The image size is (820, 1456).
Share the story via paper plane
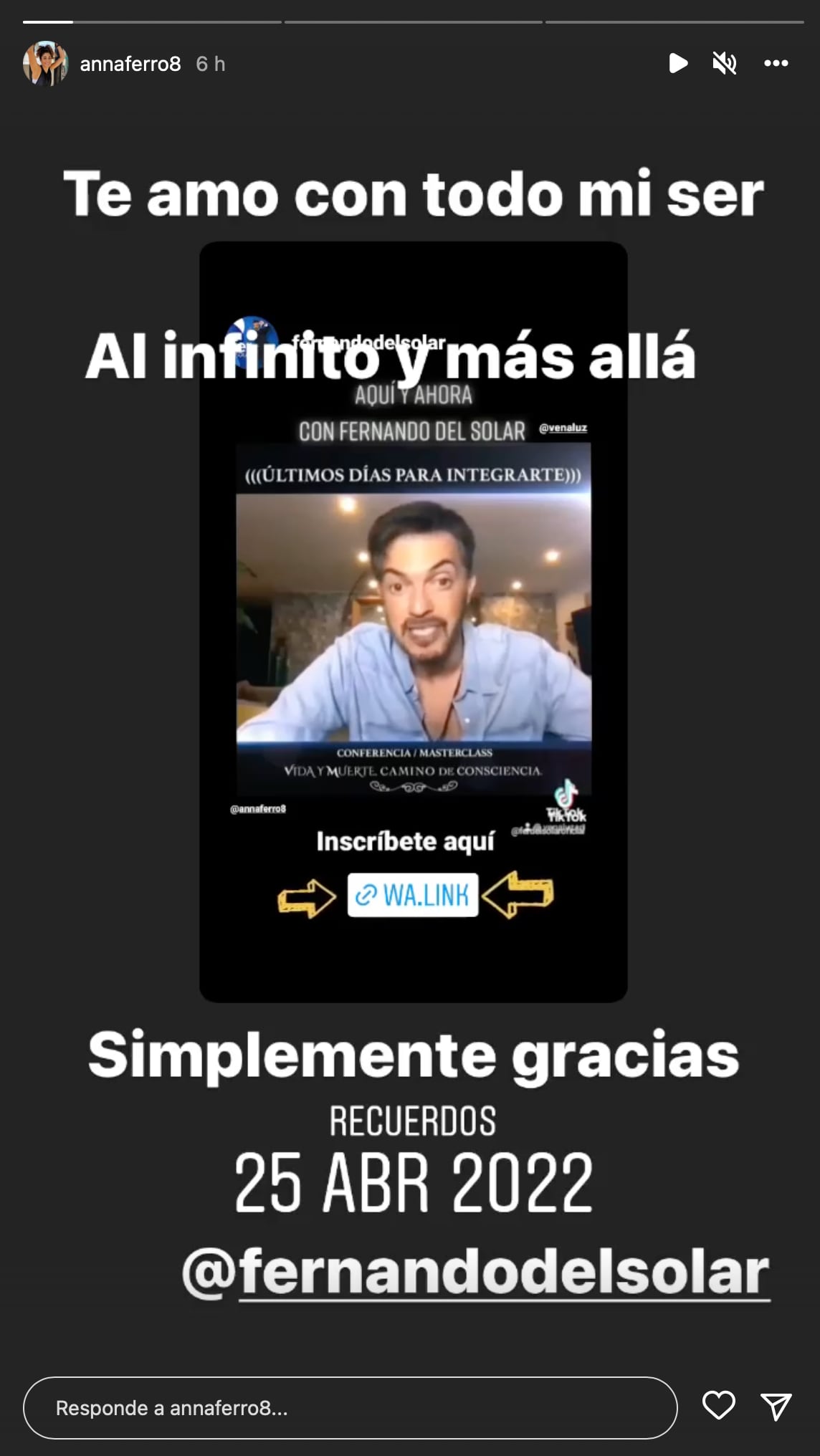[776, 1407]
